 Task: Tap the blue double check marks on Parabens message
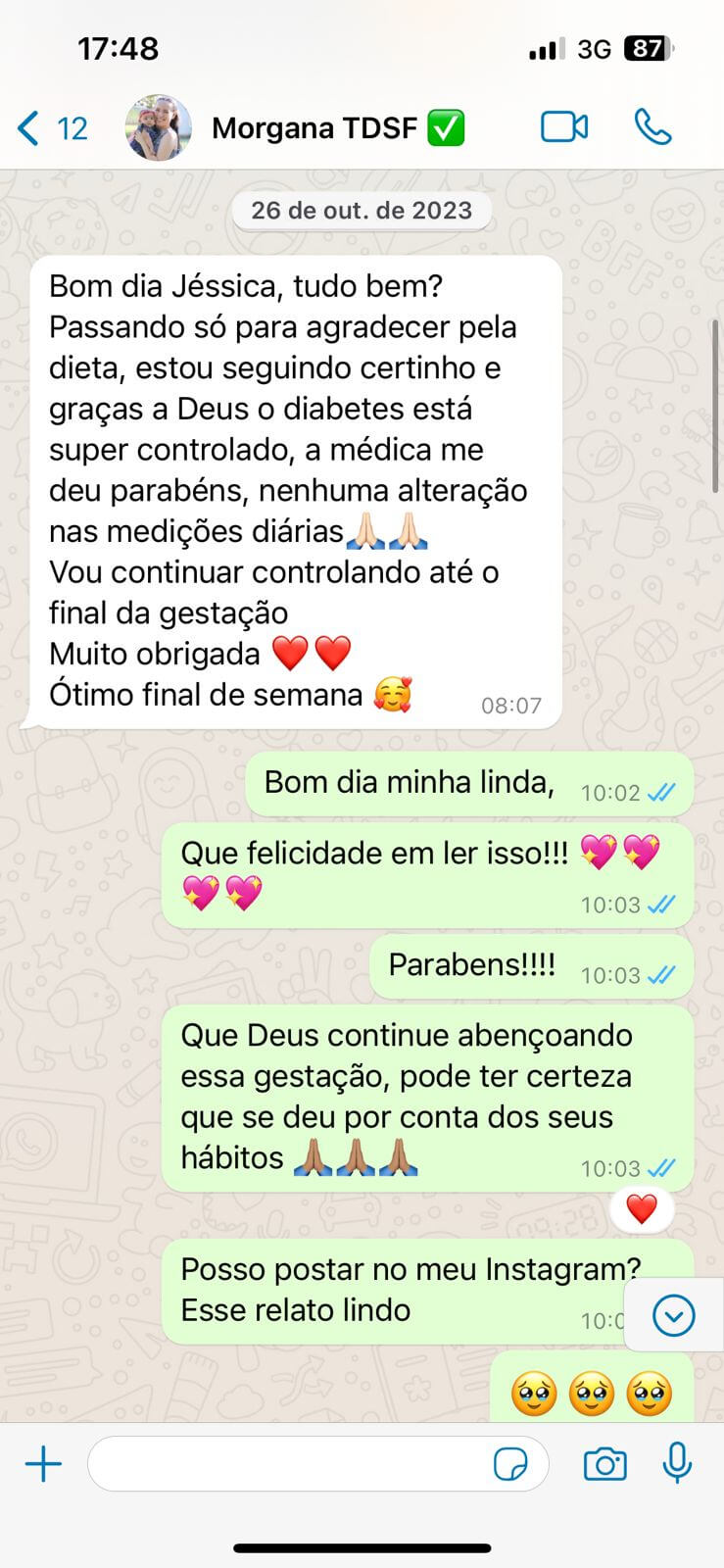pyautogui.click(x=663, y=975)
